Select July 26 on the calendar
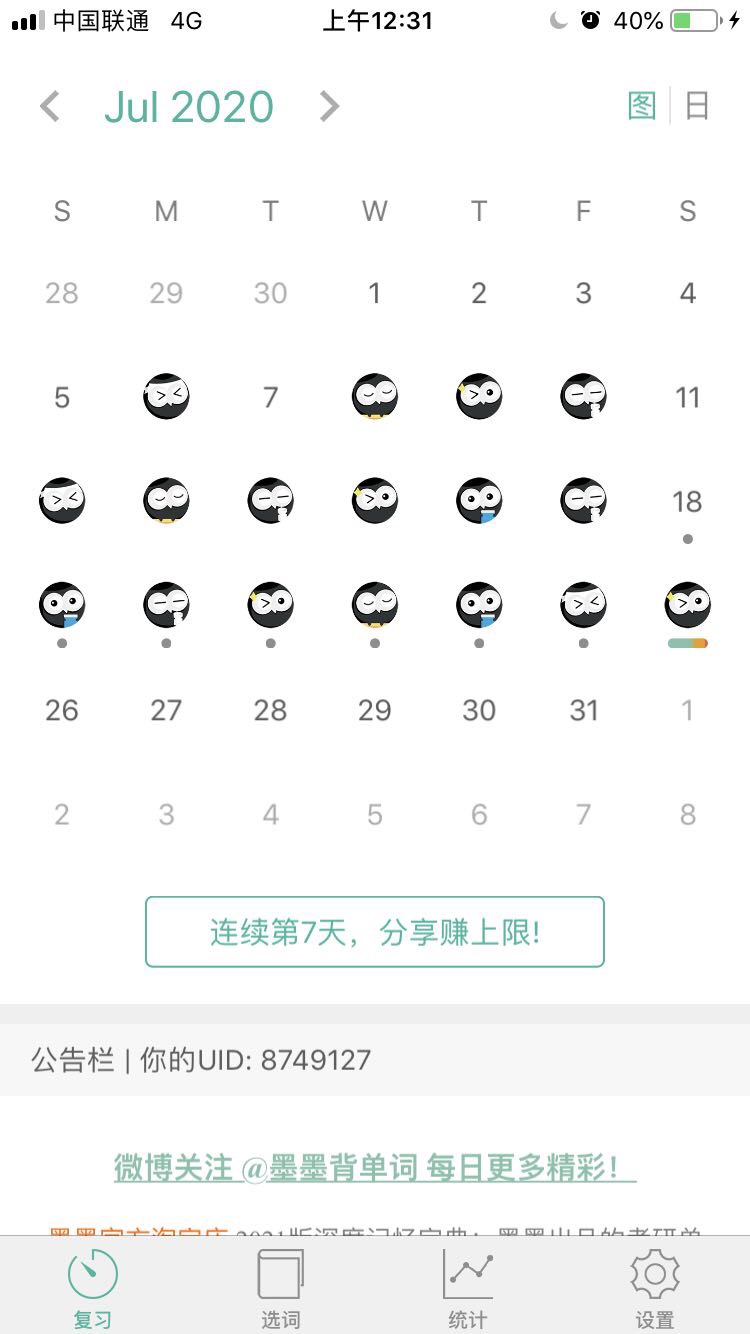The width and height of the screenshot is (750, 1334). [x=62, y=711]
